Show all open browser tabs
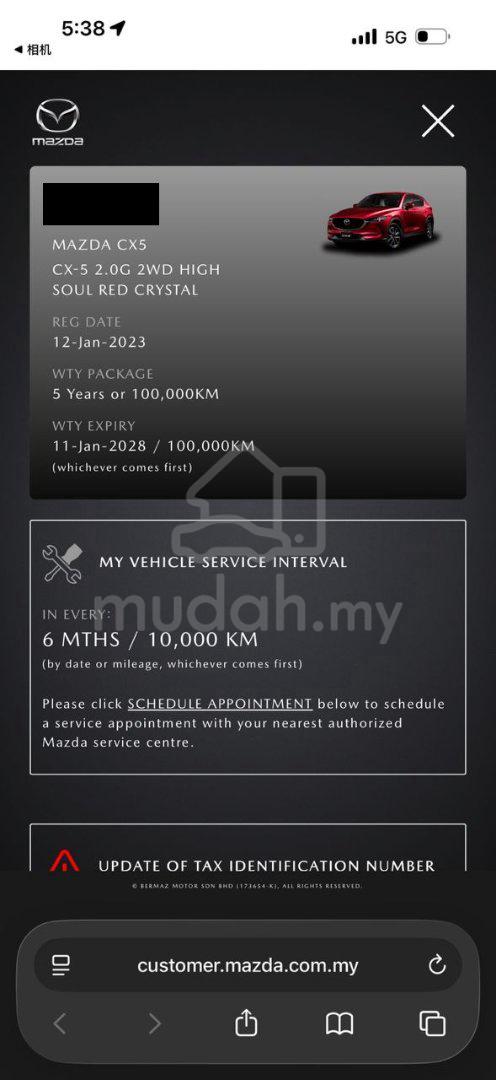This screenshot has height=1080, width=496. [433, 1024]
